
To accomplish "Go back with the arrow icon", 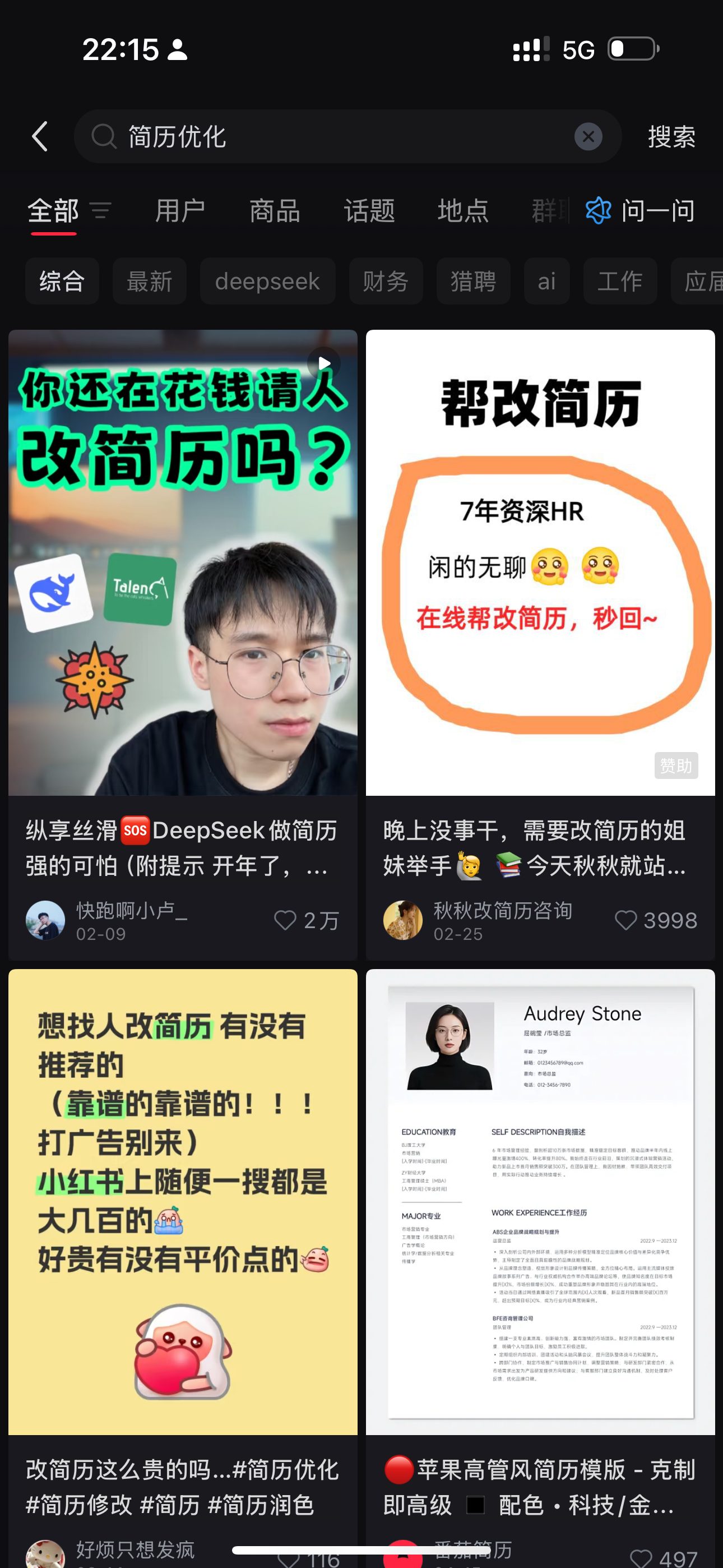I will tap(40, 136).
